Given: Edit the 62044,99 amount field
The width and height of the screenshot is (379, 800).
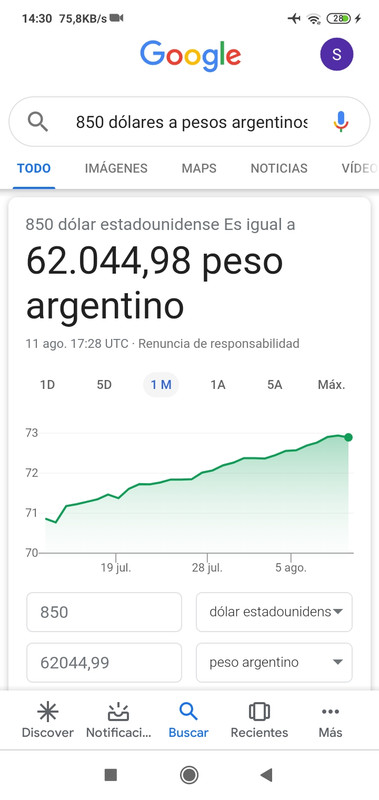Looking at the screenshot, I should point(104,663).
